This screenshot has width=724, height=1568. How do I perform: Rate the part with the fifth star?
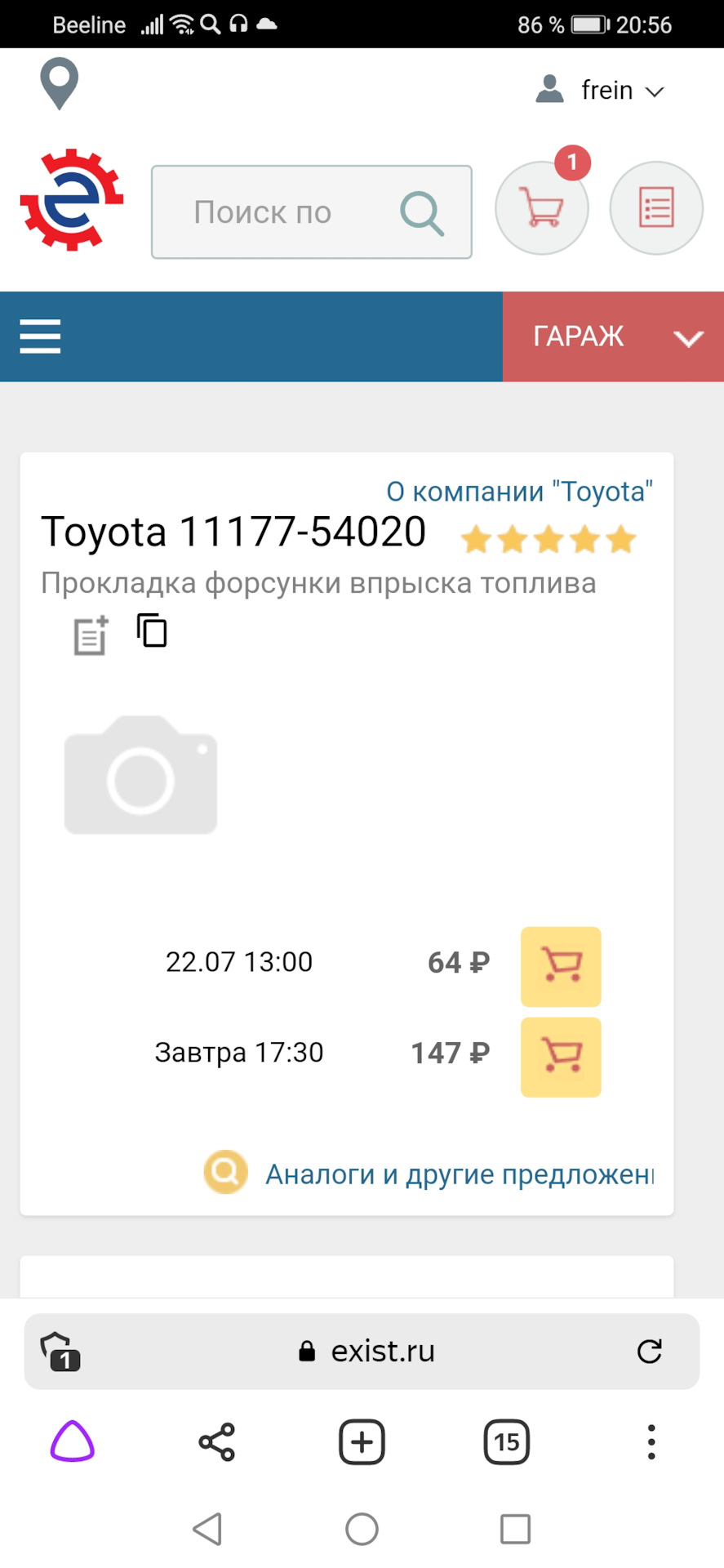pos(622,539)
